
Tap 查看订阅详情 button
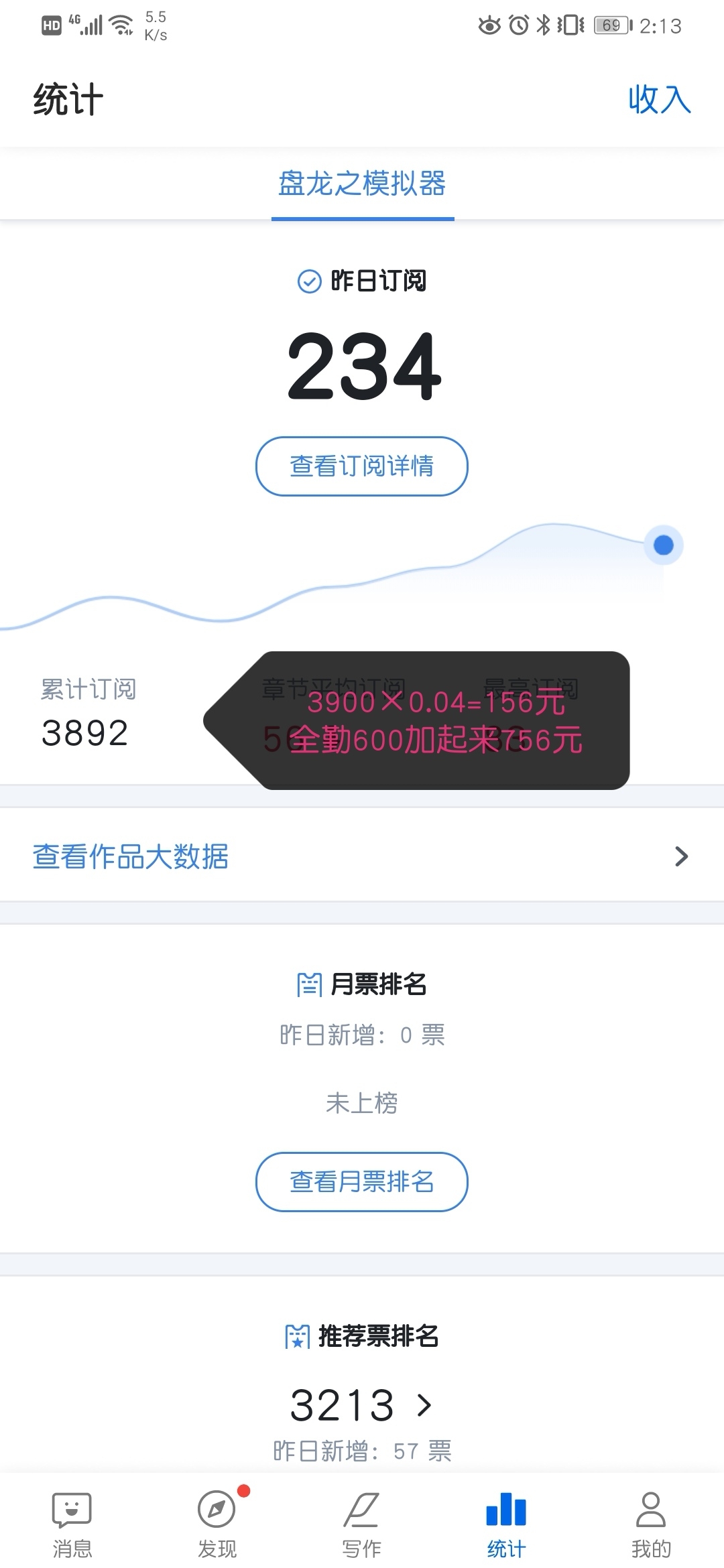click(362, 466)
